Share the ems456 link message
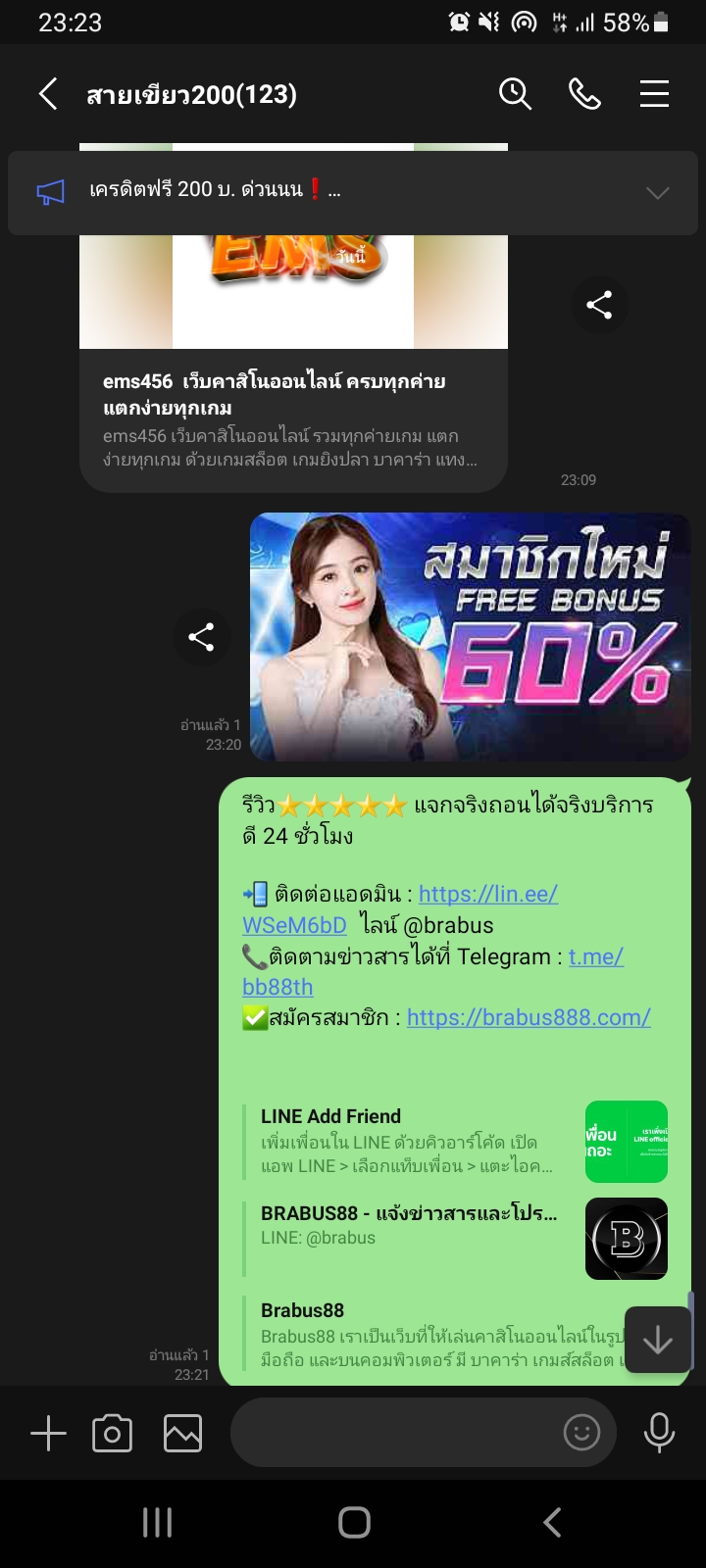Image resolution: width=706 pixels, height=1568 pixels. tap(599, 305)
